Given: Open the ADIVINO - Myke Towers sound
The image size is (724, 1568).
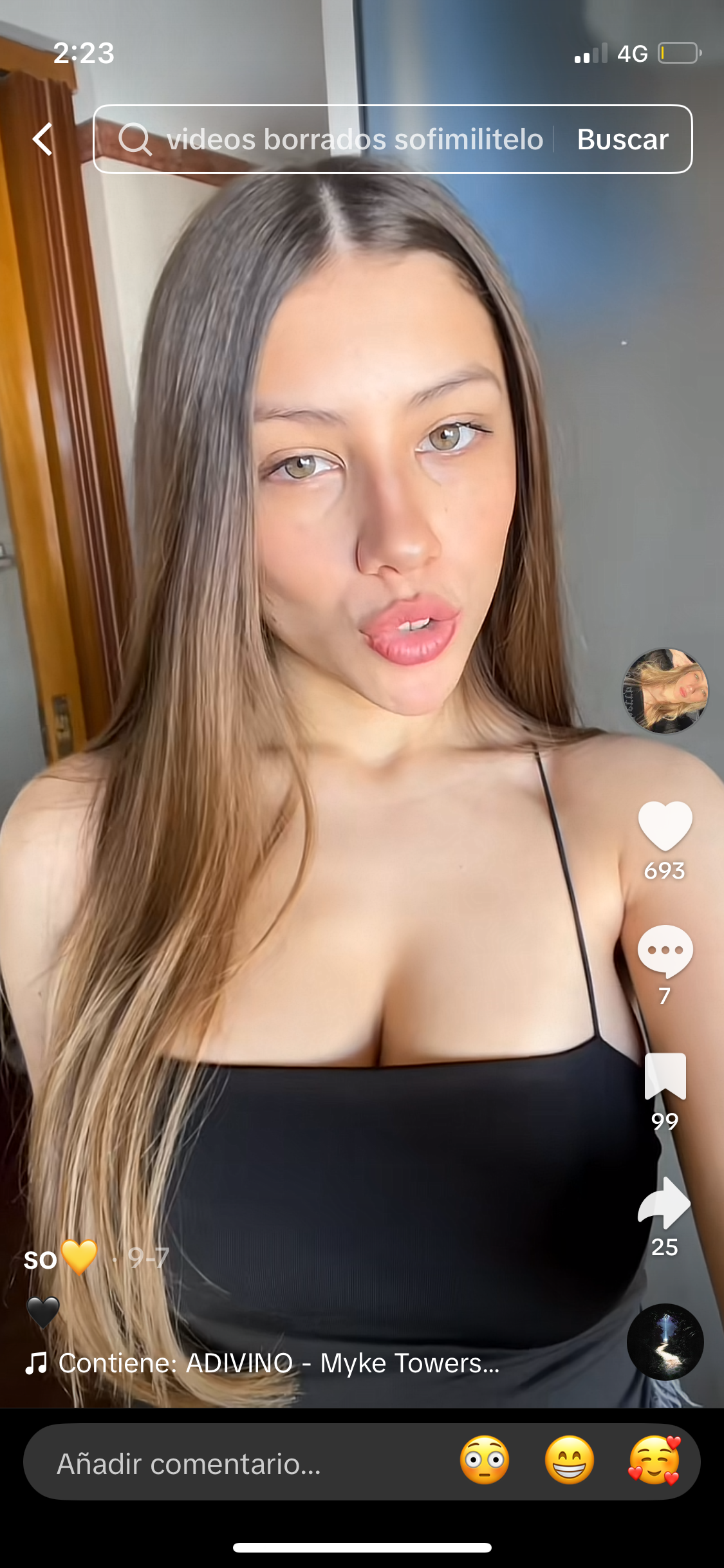Looking at the screenshot, I should [278, 1363].
